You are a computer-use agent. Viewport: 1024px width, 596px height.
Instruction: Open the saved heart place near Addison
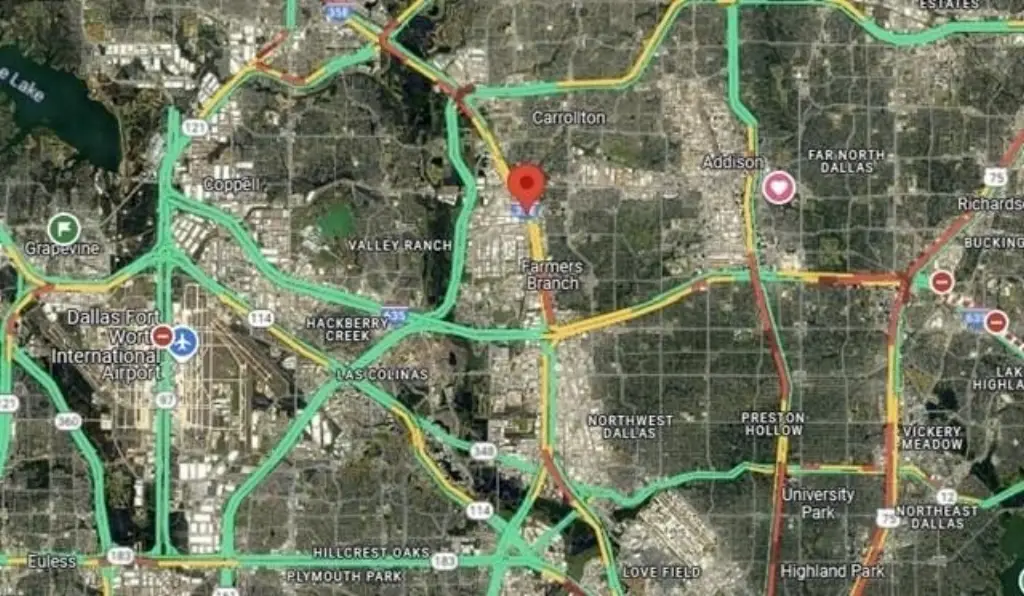[779, 187]
